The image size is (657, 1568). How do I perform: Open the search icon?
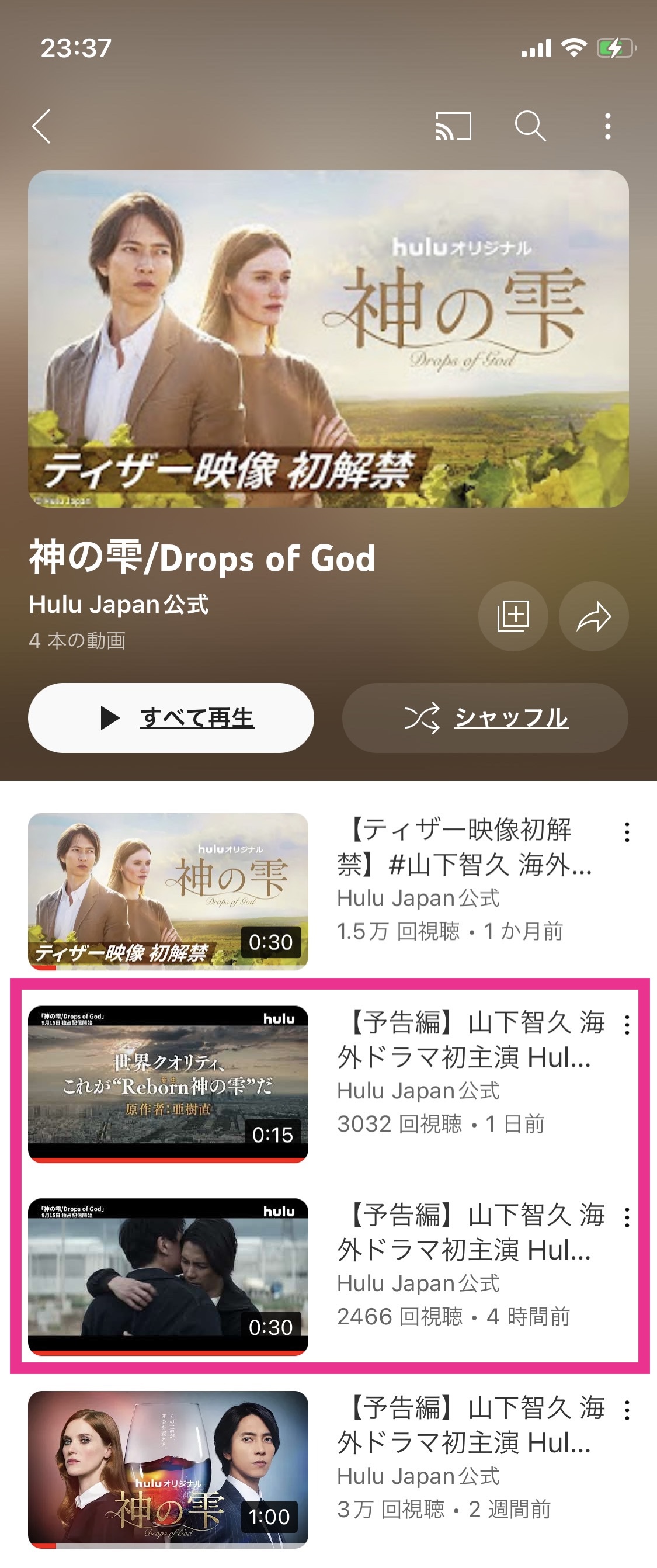pyautogui.click(x=530, y=127)
